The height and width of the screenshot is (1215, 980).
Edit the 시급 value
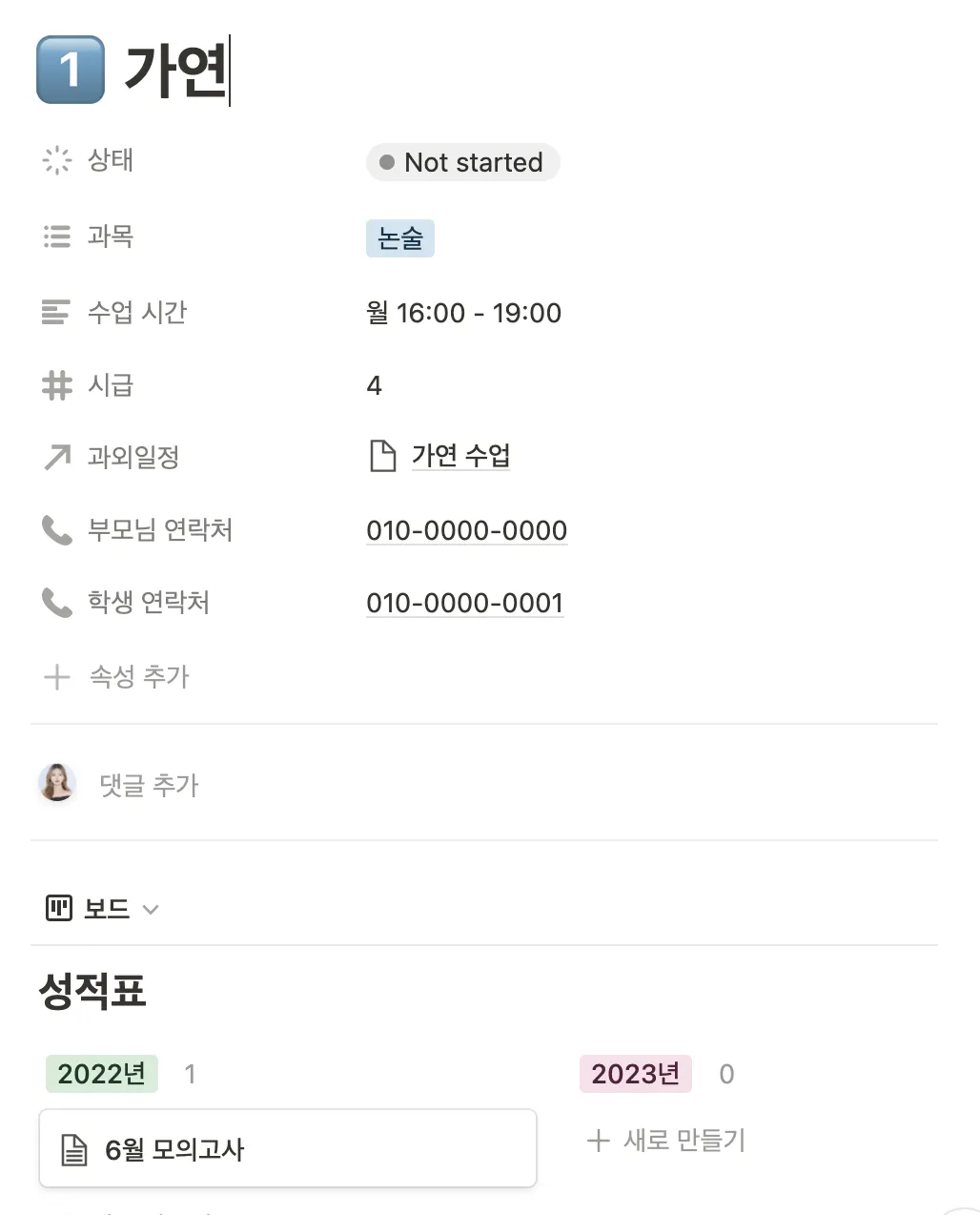click(374, 385)
